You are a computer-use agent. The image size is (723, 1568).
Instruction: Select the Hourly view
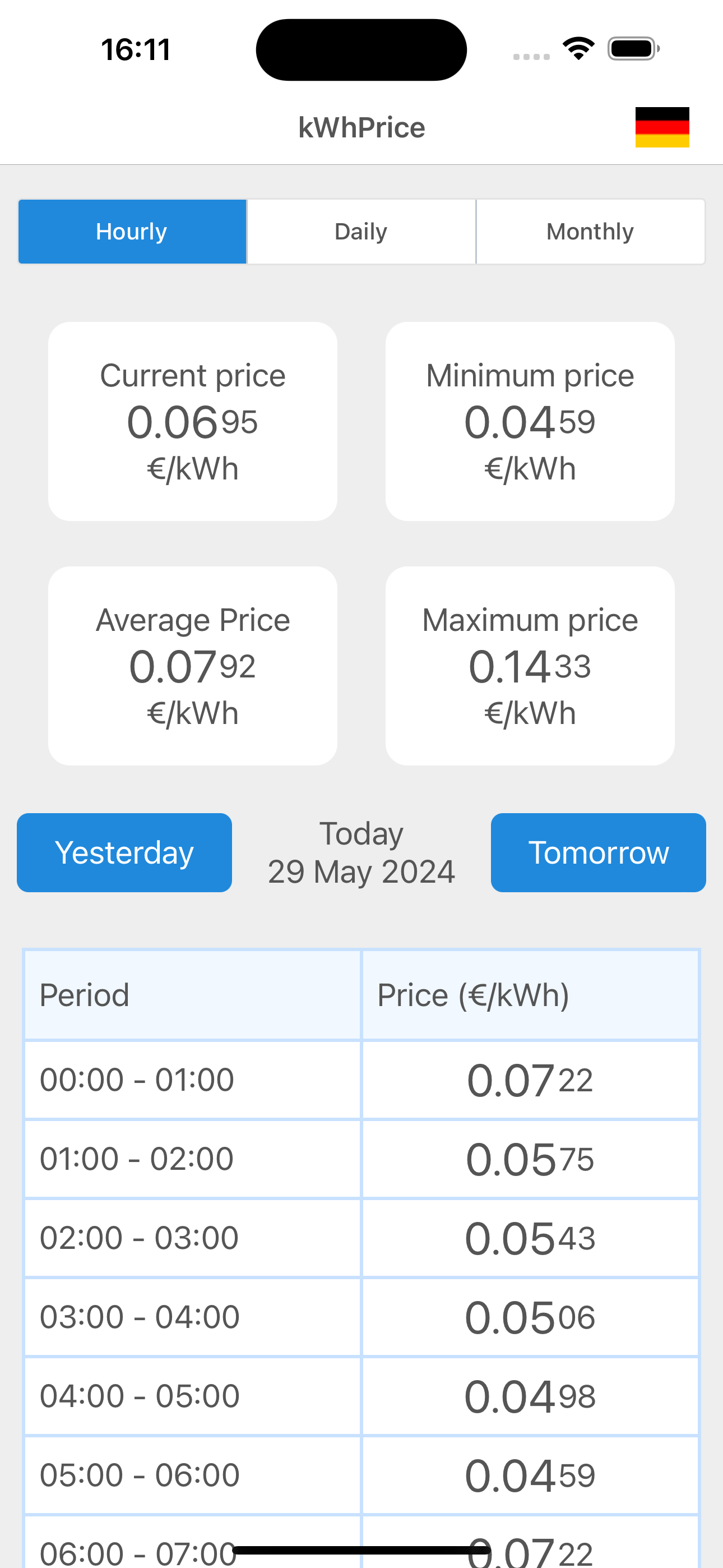(132, 232)
